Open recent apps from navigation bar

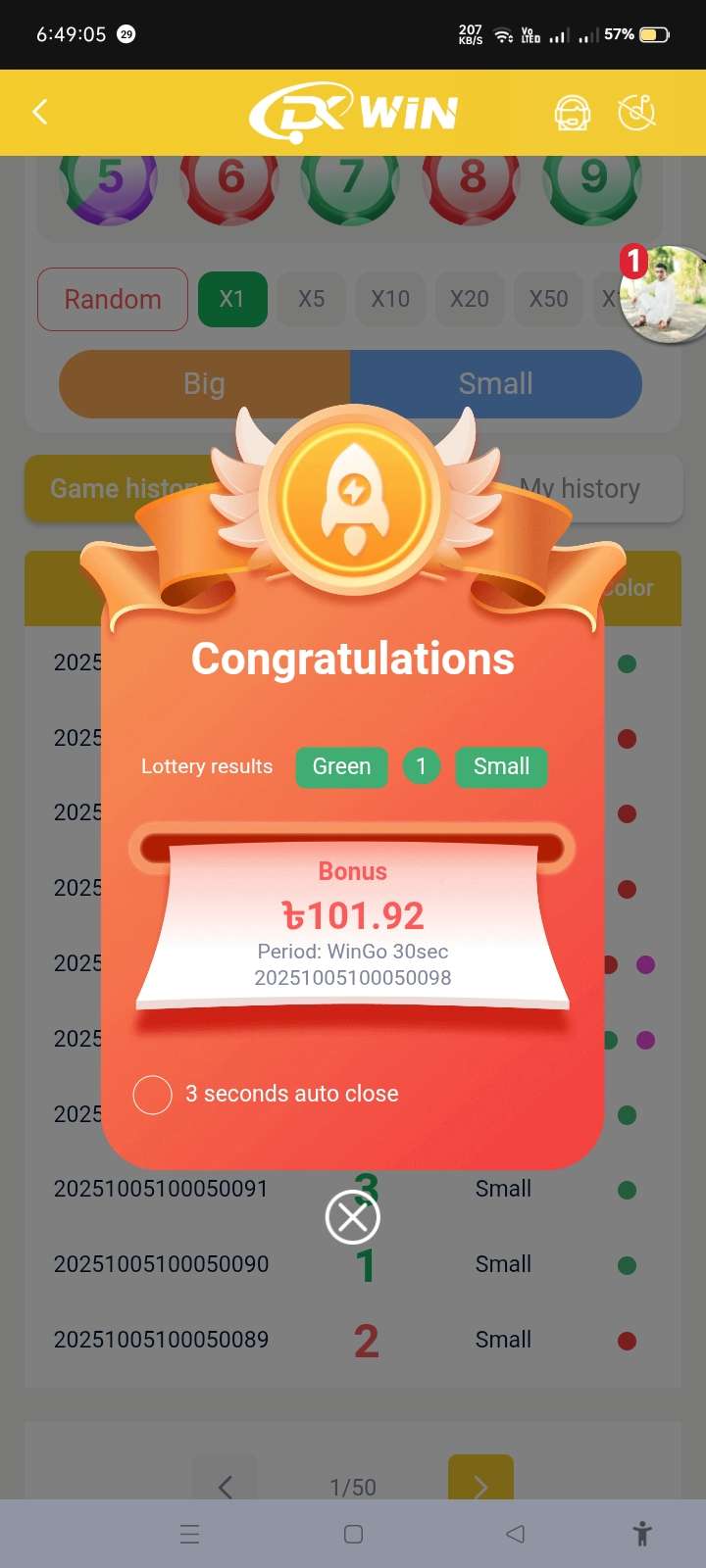click(x=190, y=1535)
